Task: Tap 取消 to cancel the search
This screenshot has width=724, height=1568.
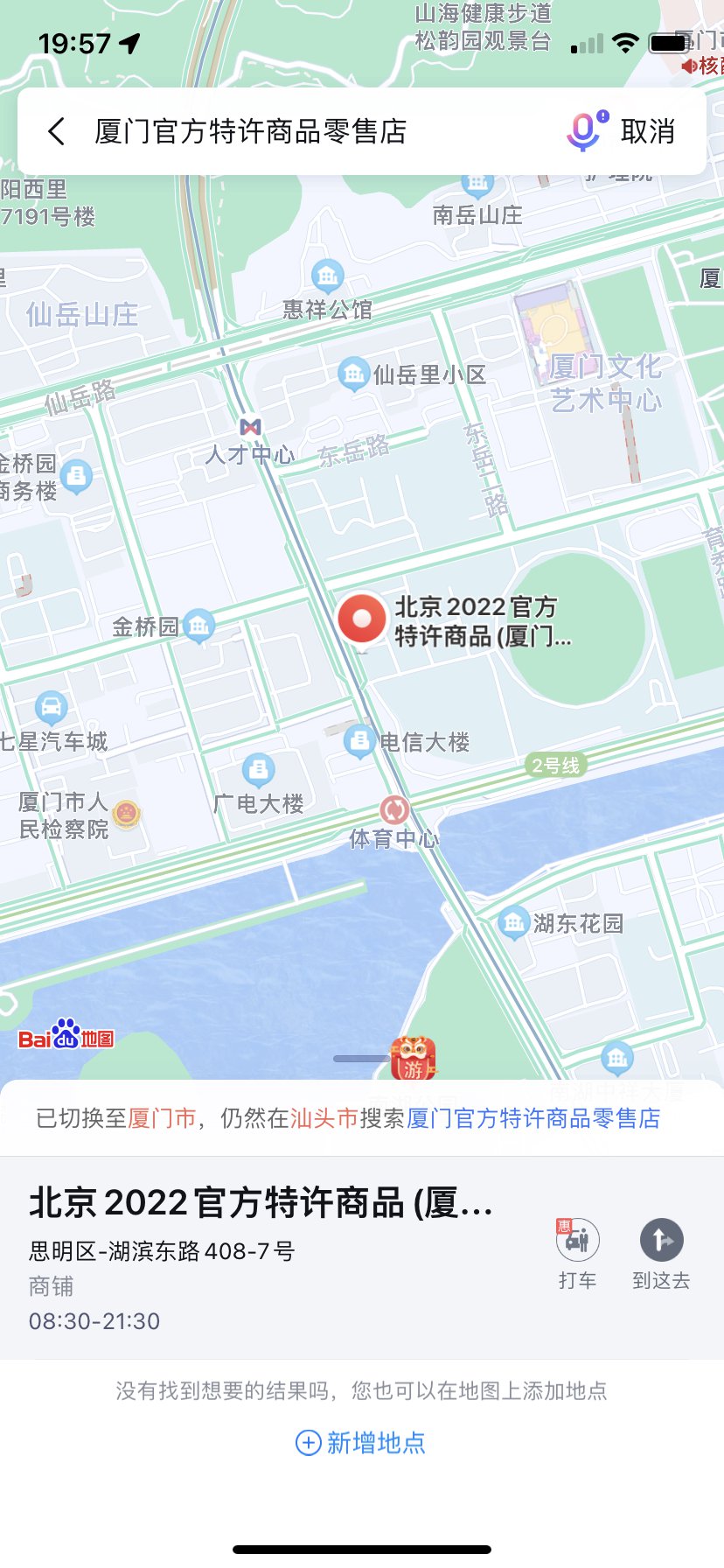Action: tap(648, 132)
